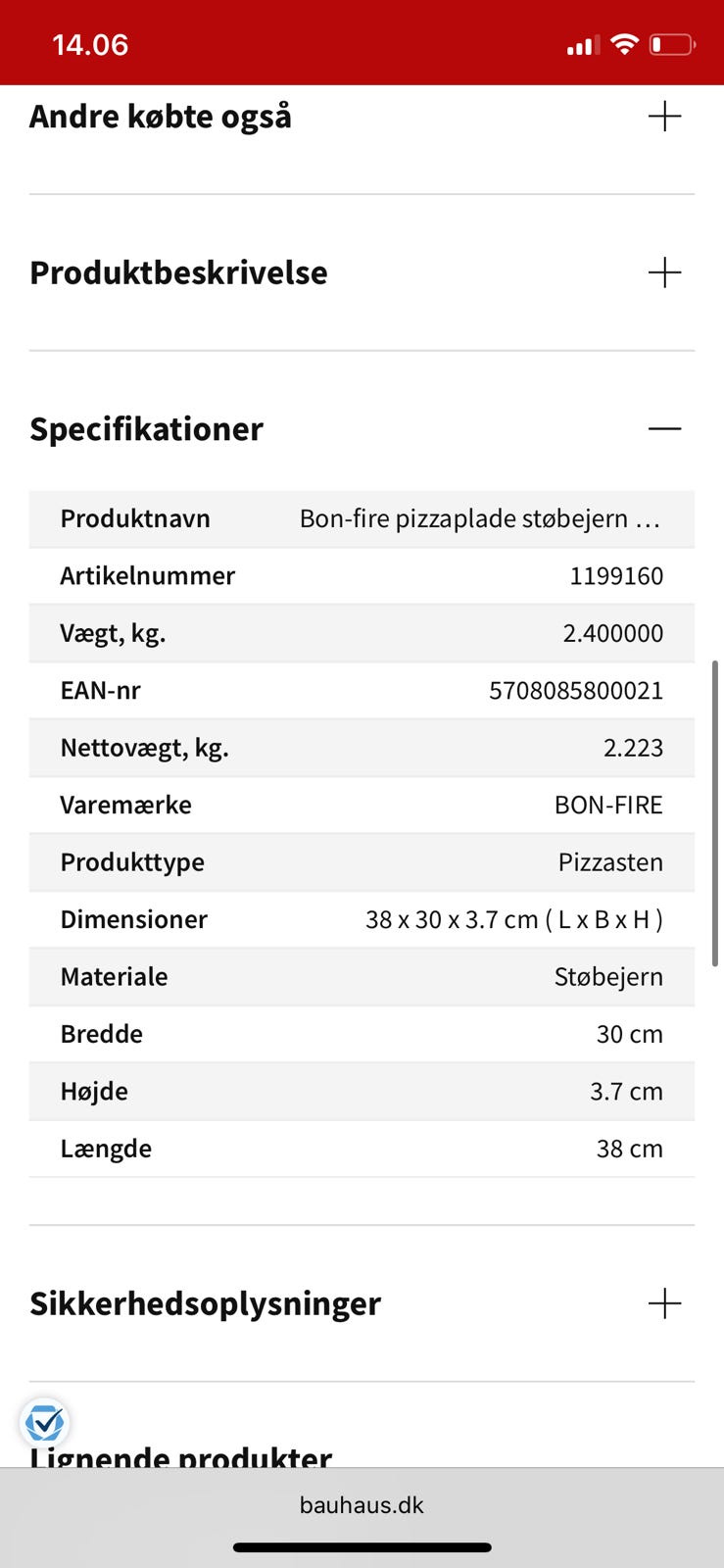Tap the bauhaus.dk address bar
This screenshot has height=1568, width=724.
coord(362,1505)
